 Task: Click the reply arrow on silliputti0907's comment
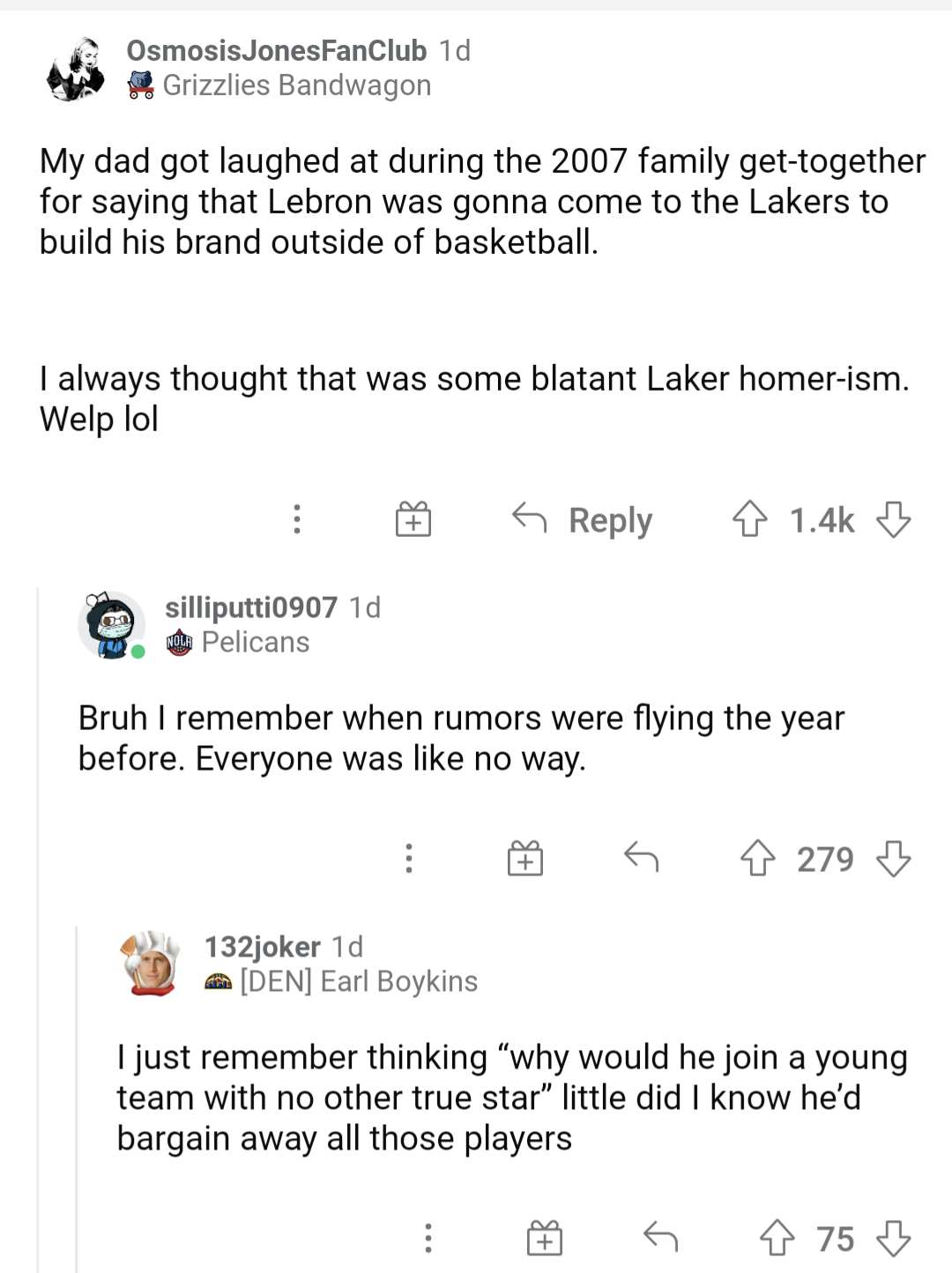click(x=643, y=857)
